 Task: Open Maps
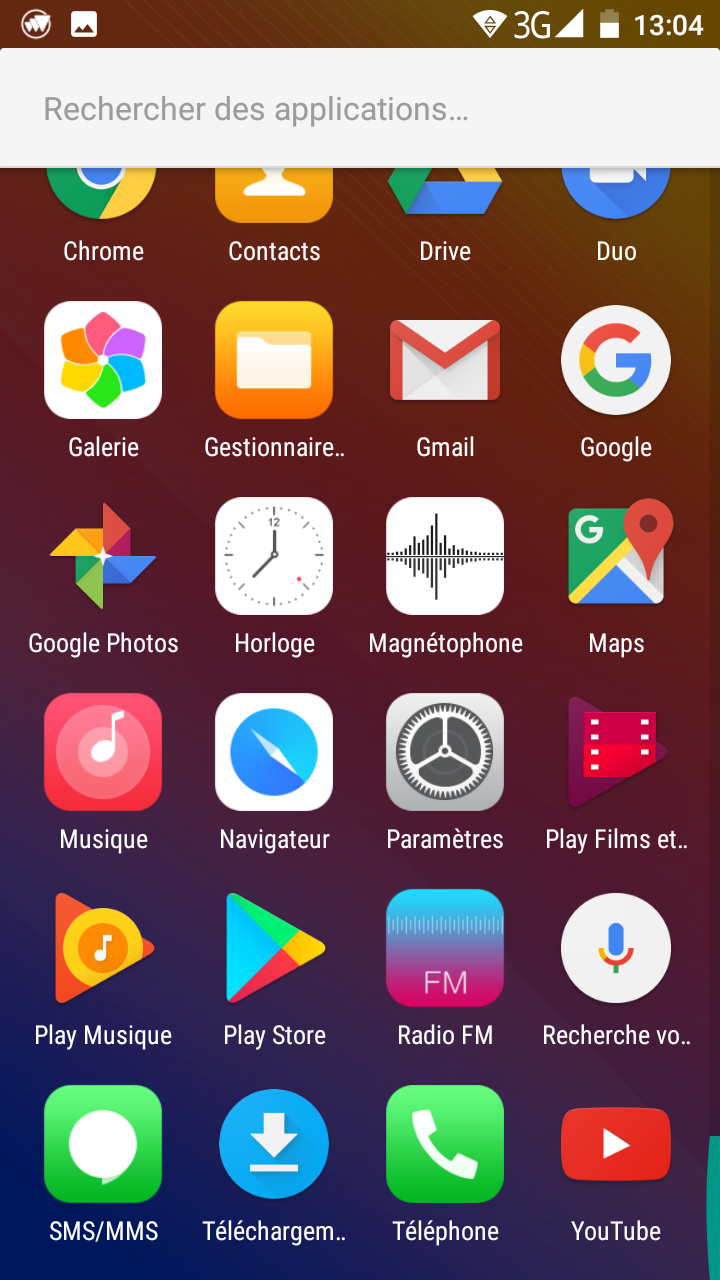coord(616,556)
